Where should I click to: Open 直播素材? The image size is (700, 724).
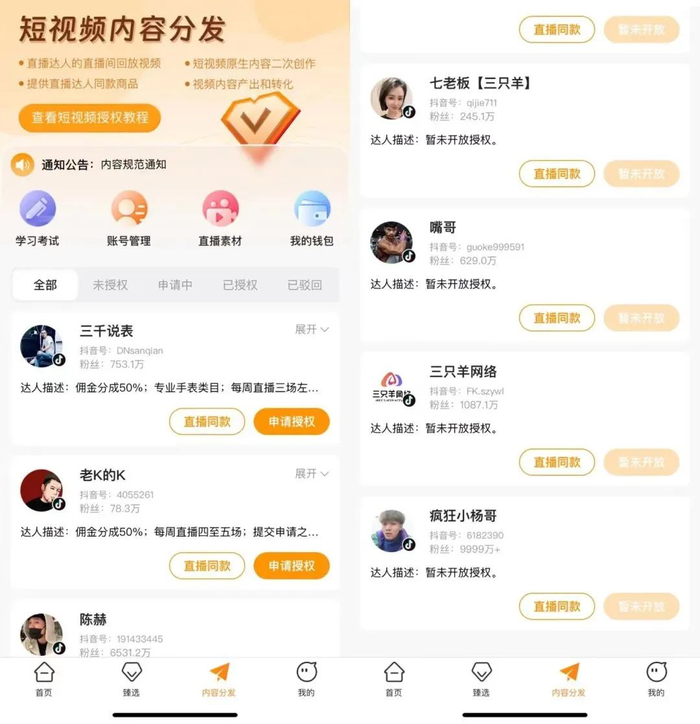tap(220, 218)
